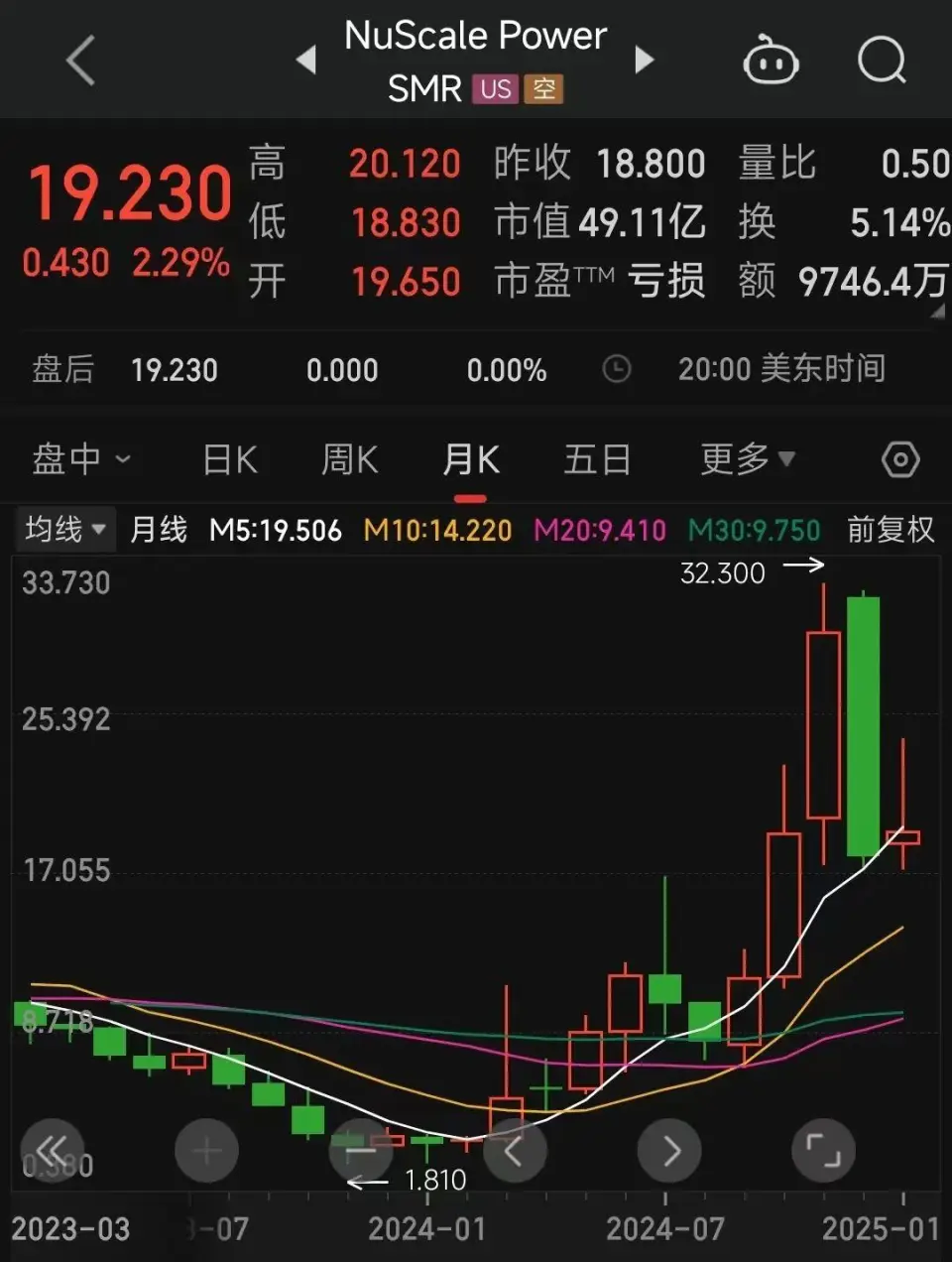
Task: Switch to the next stock with the right triangle
Action: click(645, 61)
